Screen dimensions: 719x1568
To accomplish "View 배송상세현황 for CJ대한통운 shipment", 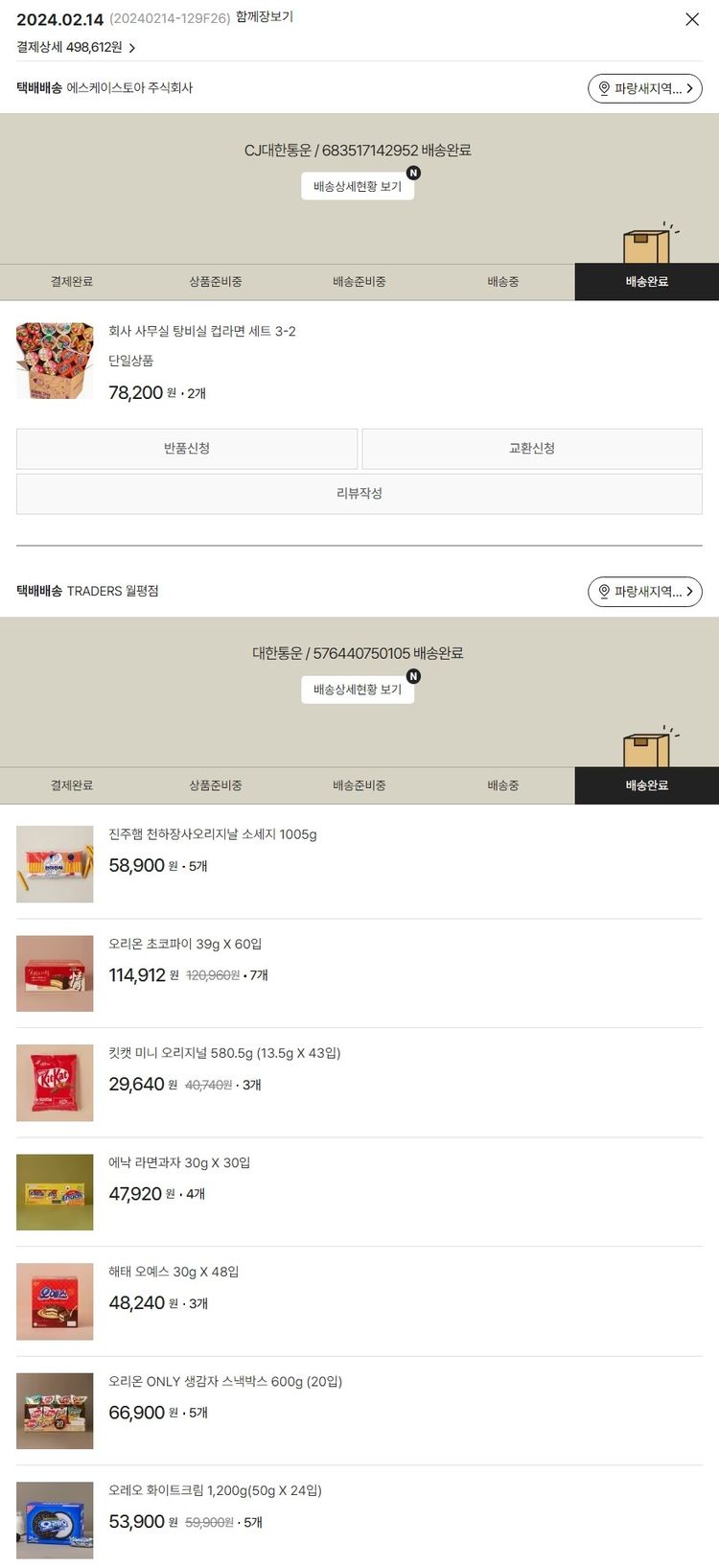I will [x=358, y=186].
